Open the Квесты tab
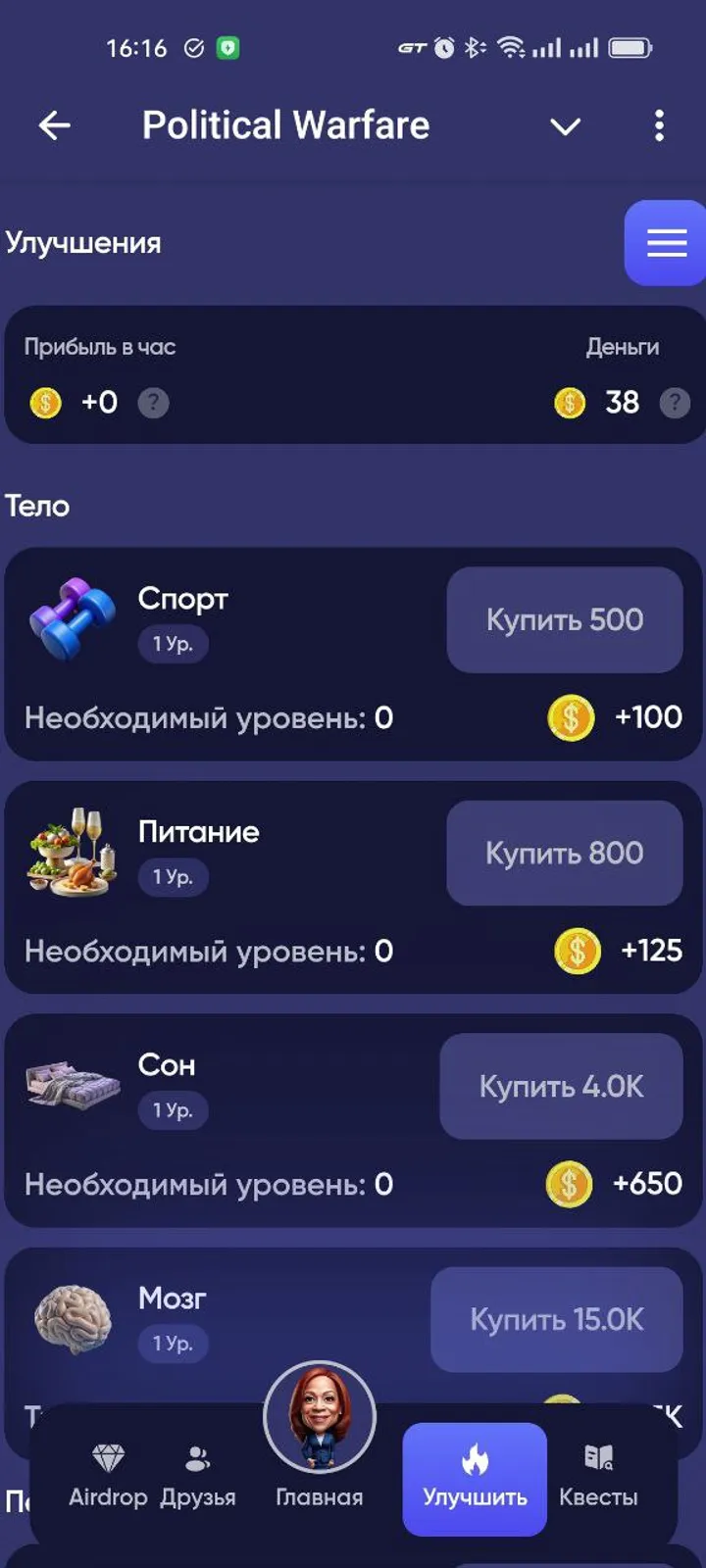Image resolution: width=706 pixels, height=1568 pixels. (598, 1476)
